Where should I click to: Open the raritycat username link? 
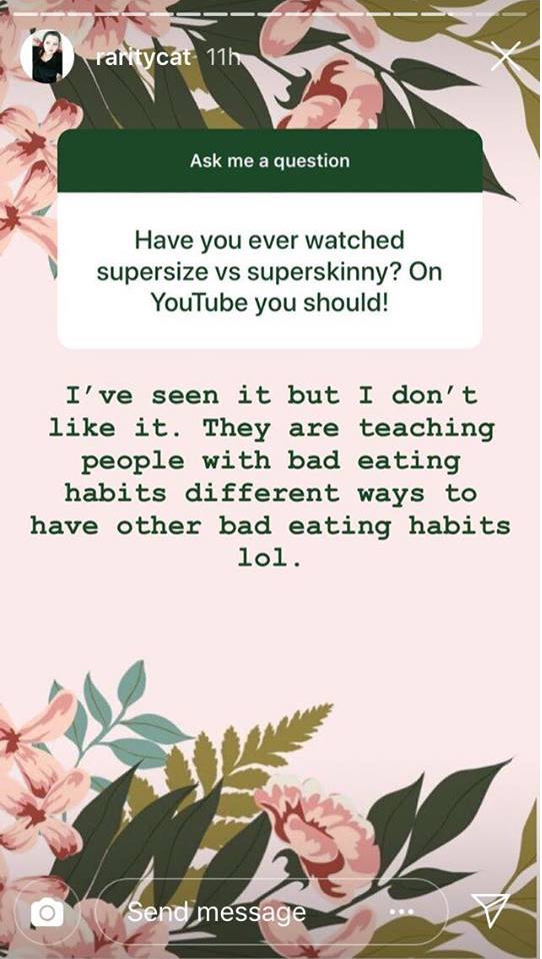[x=143, y=58]
